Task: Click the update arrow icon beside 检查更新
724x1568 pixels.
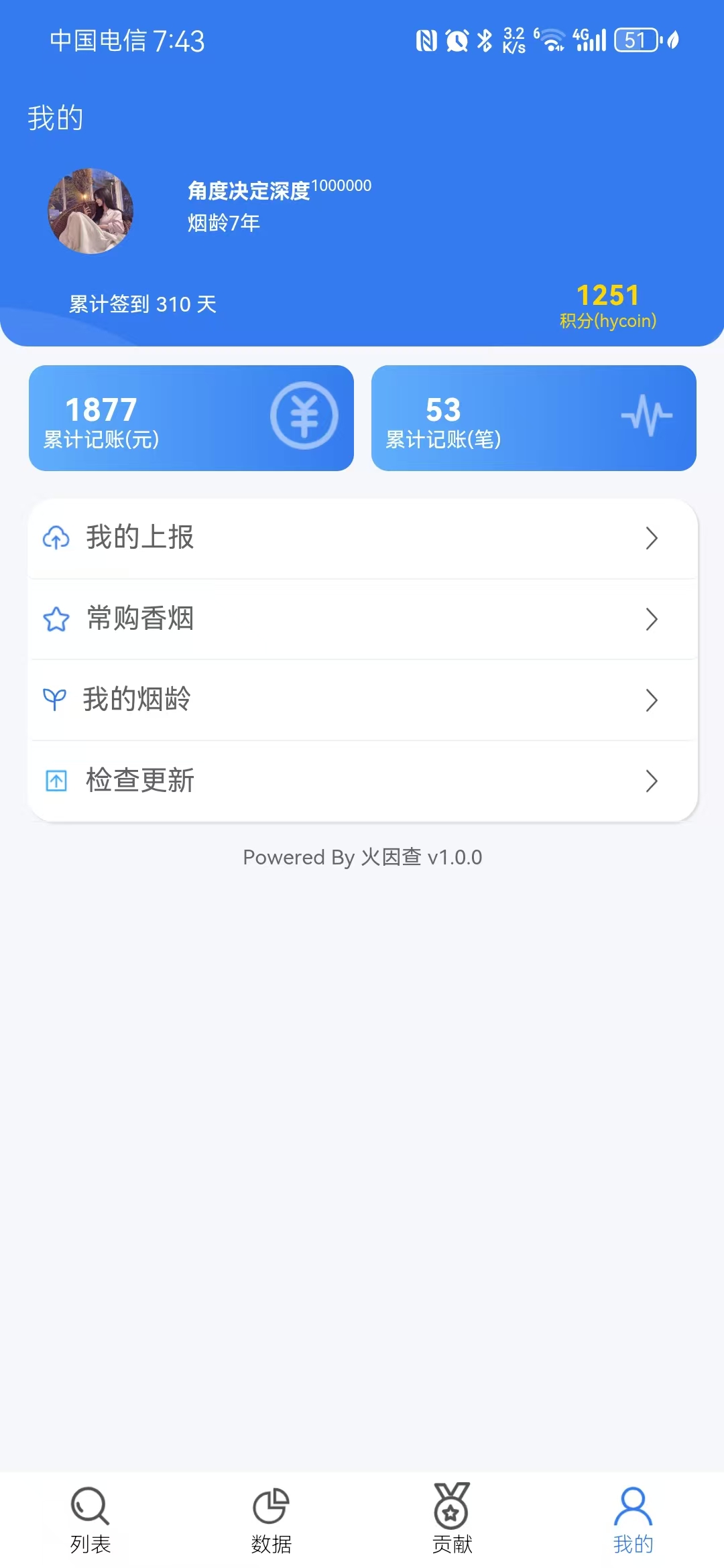Action: [x=57, y=781]
